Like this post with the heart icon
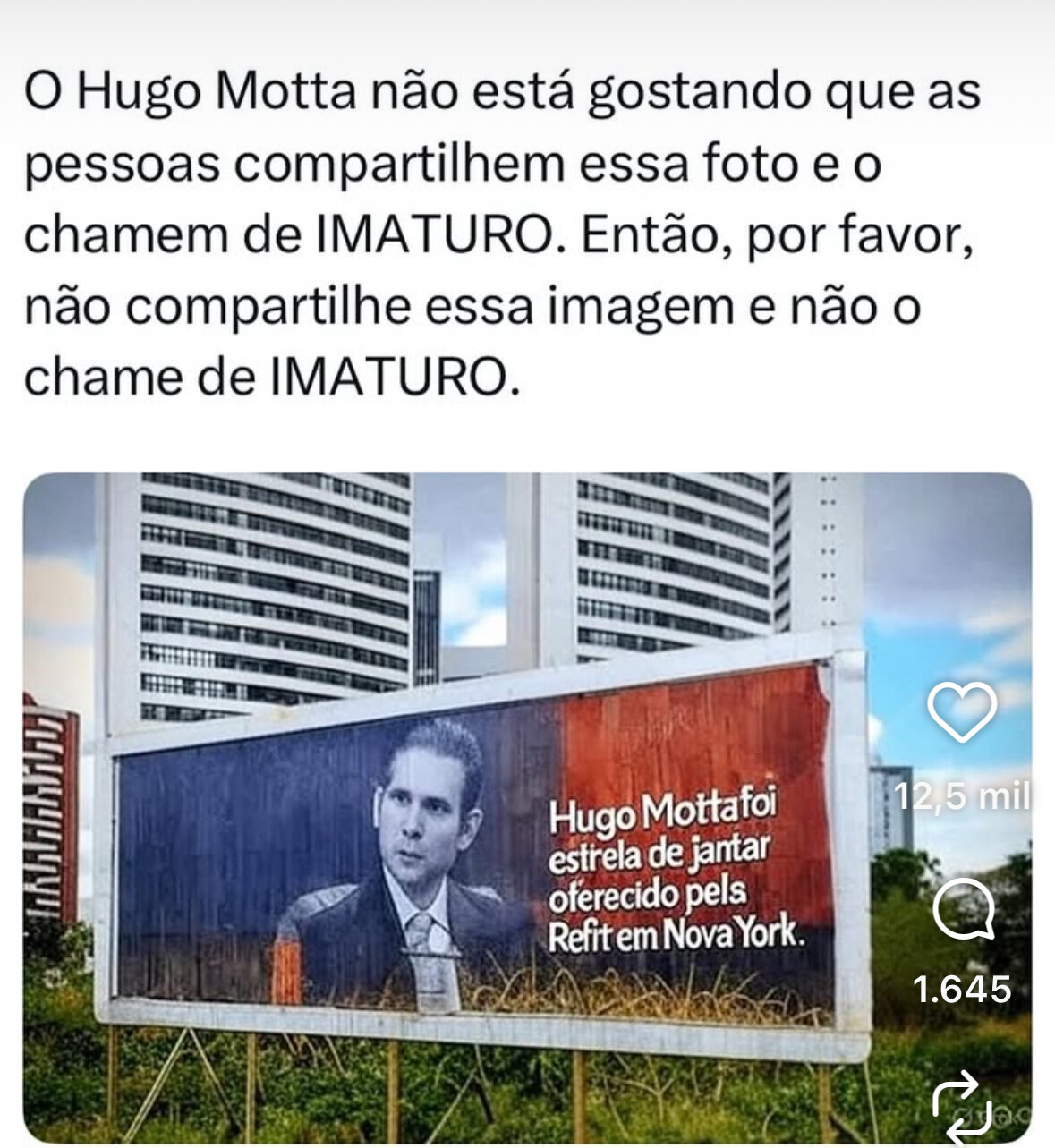 (x=962, y=711)
